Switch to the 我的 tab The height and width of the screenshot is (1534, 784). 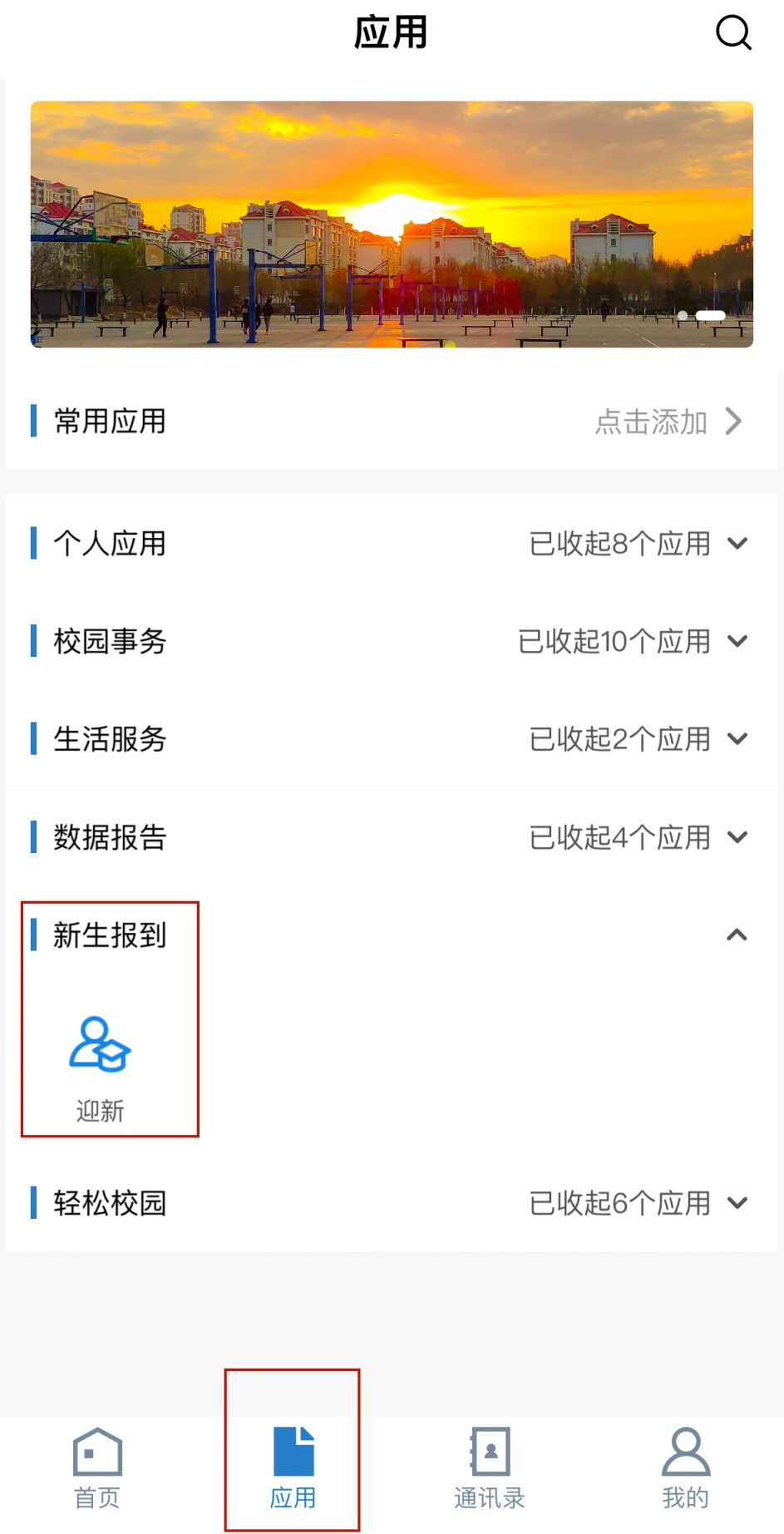[x=685, y=1469]
